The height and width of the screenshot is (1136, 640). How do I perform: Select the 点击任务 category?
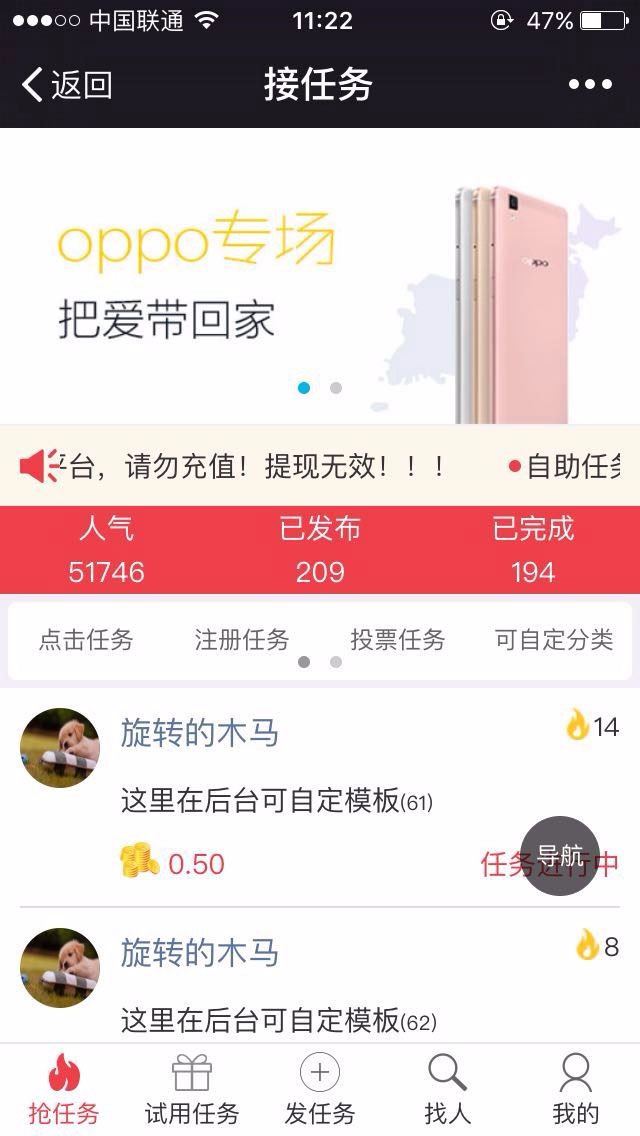pos(86,640)
